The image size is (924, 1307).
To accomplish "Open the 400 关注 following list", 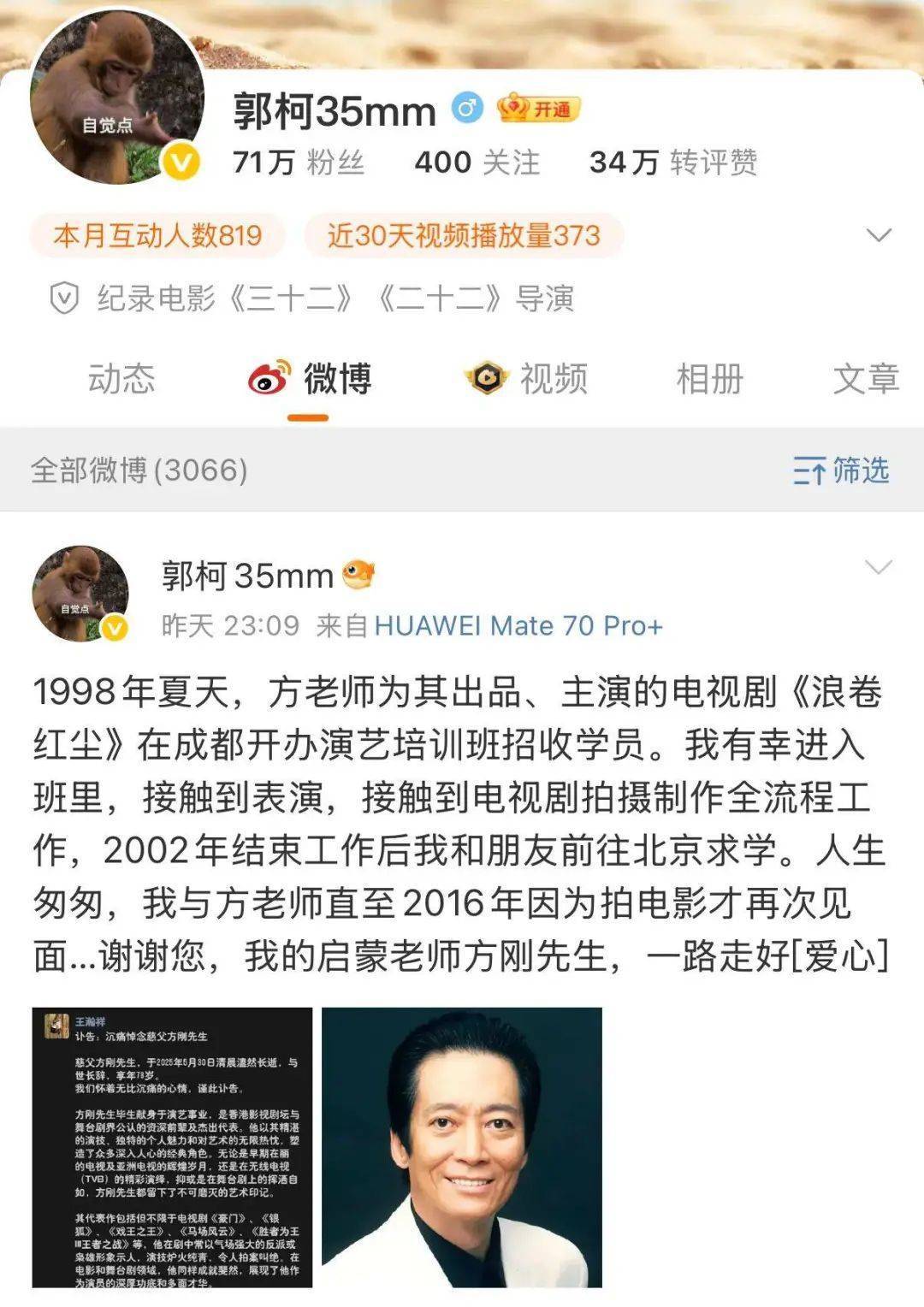I will click(x=477, y=162).
